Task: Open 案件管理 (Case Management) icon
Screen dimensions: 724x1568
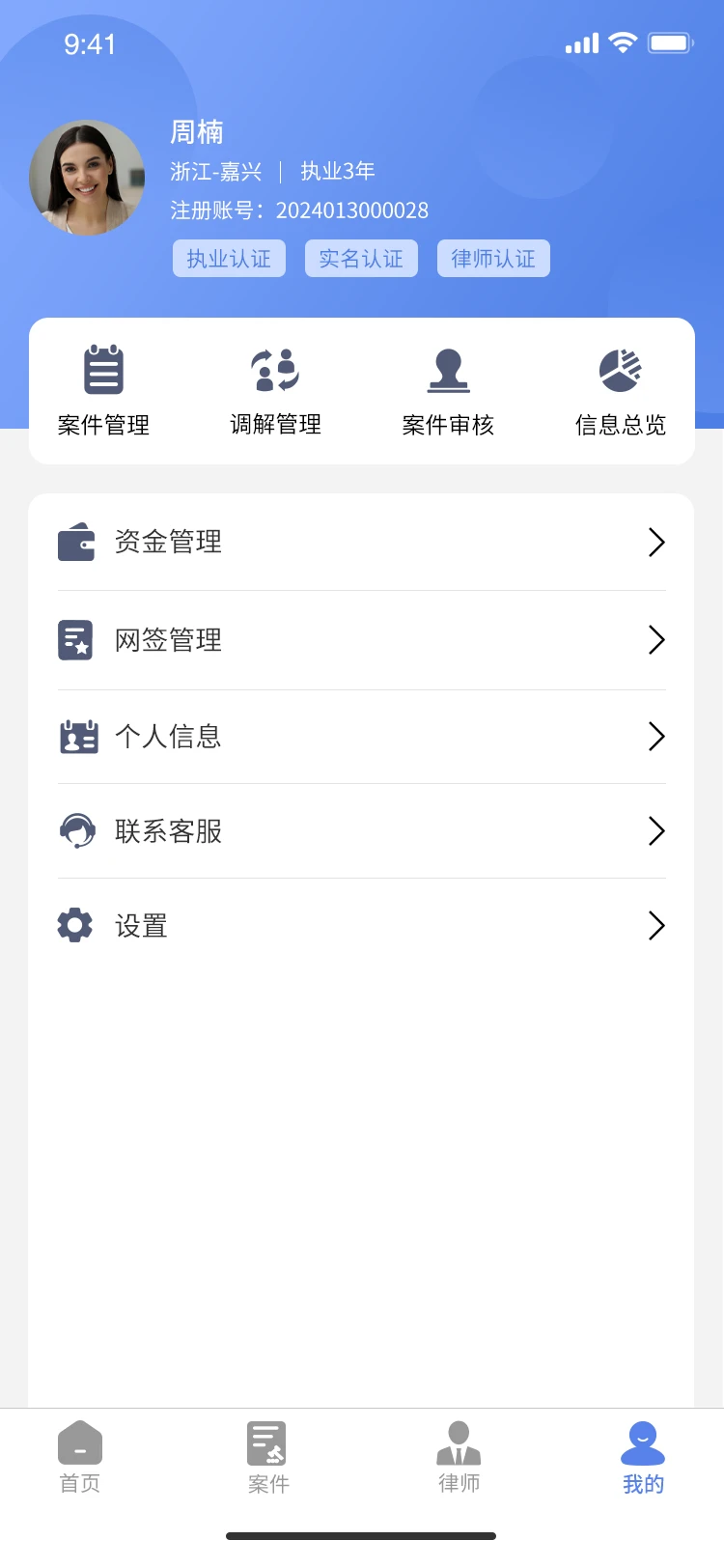Action: [x=102, y=369]
